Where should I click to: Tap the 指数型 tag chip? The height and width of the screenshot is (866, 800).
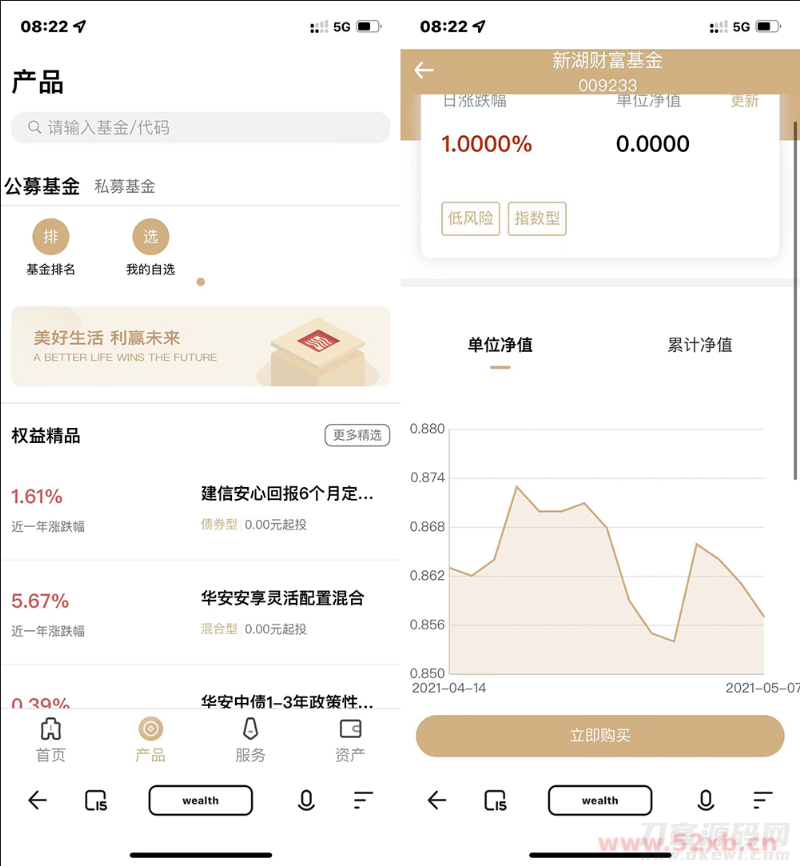(537, 218)
